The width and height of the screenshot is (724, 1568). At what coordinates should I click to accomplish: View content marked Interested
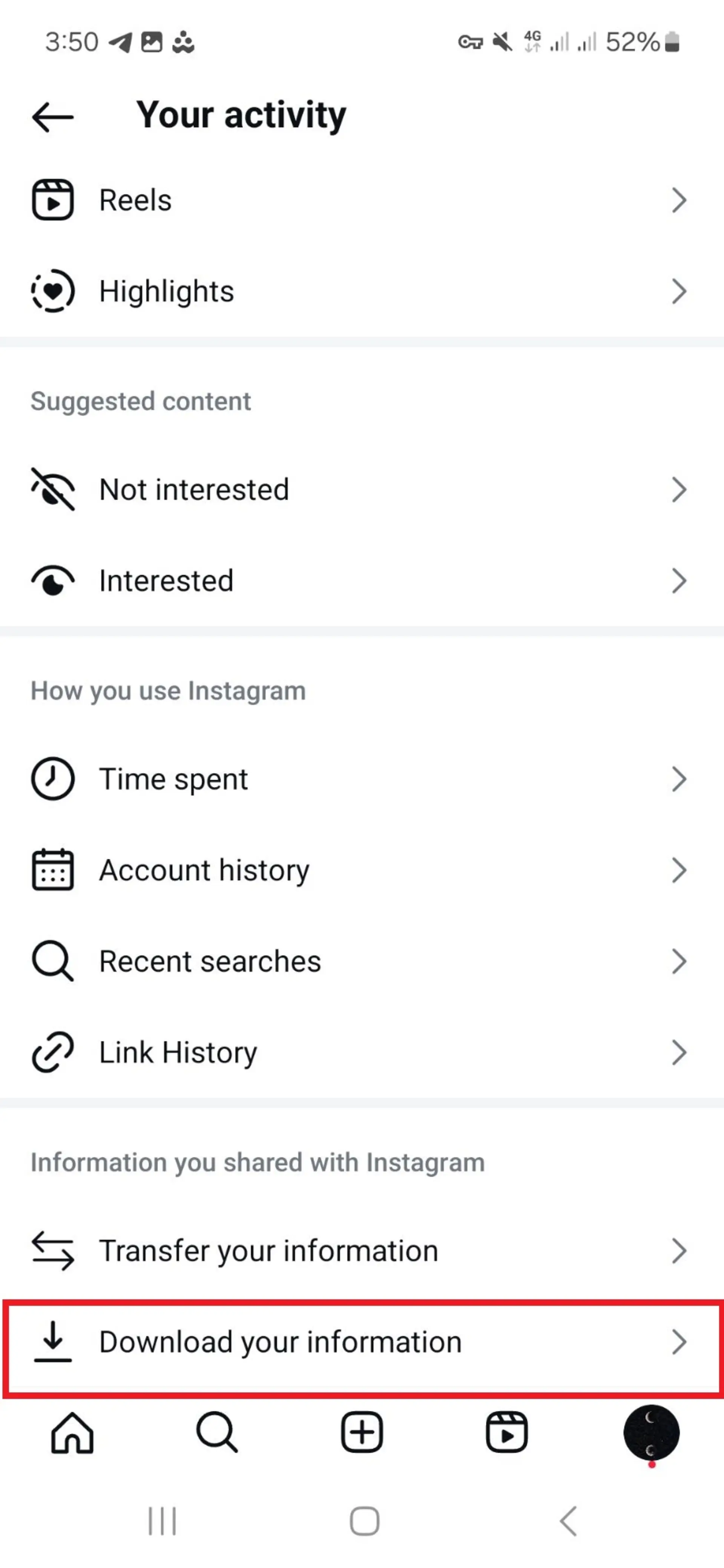pyautogui.click(x=362, y=581)
